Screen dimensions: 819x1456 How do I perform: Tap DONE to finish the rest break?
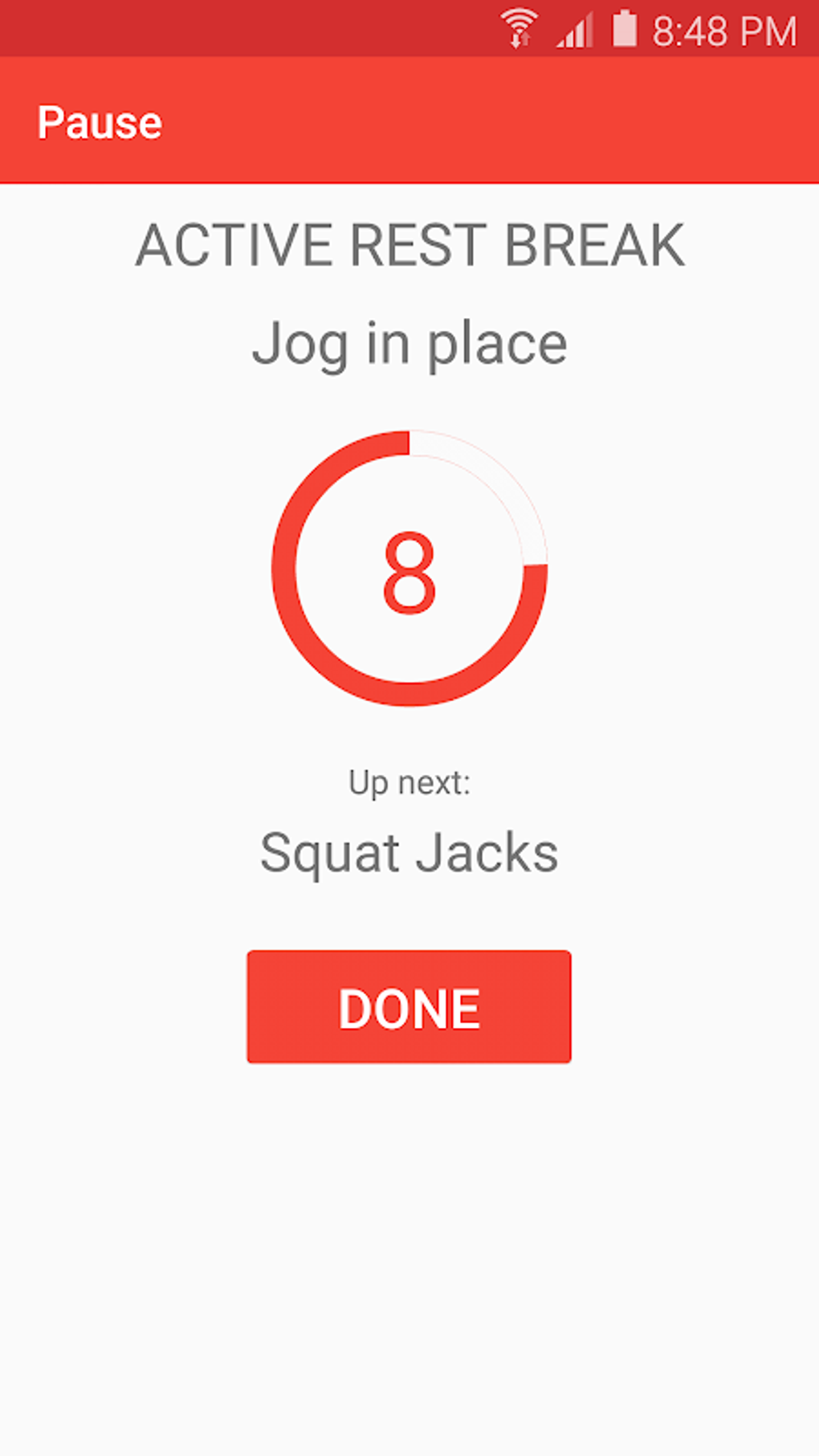point(409,1007)
